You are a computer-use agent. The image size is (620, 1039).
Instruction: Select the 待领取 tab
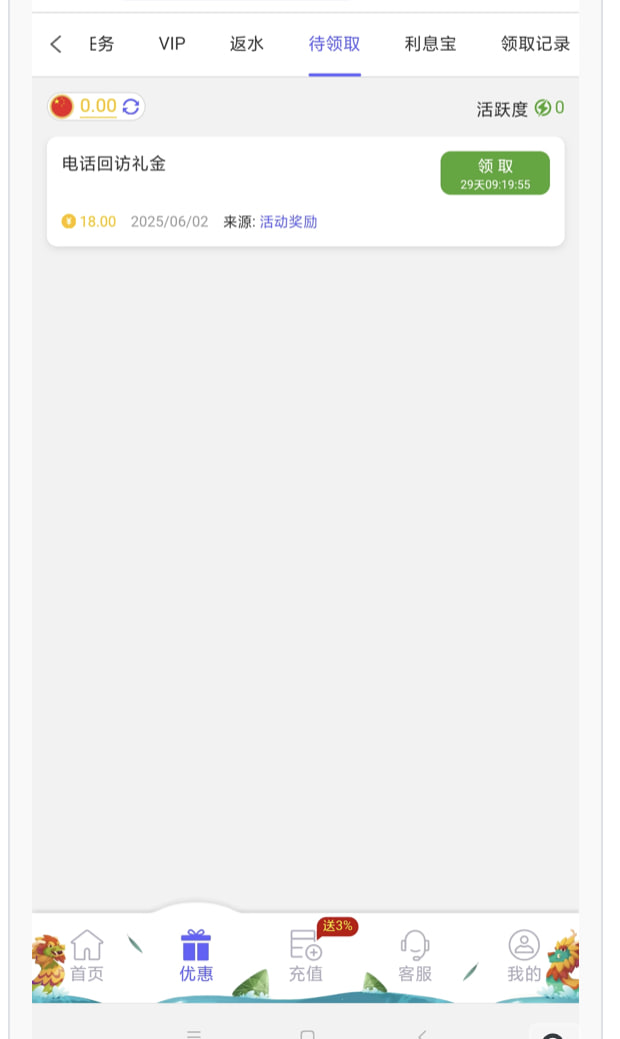point(334,44)
